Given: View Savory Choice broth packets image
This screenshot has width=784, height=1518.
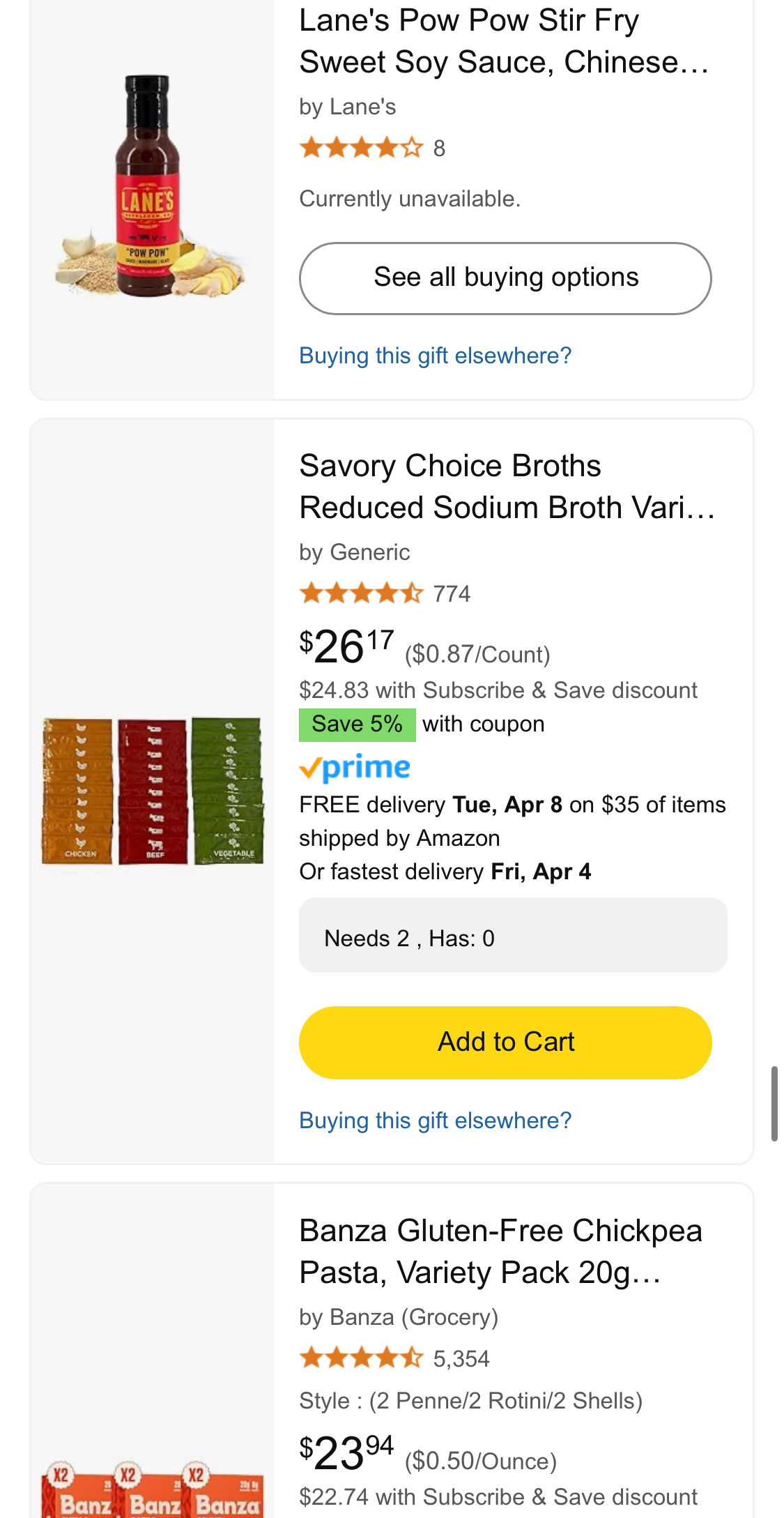Looking at the screenshot, I should 153,791.
